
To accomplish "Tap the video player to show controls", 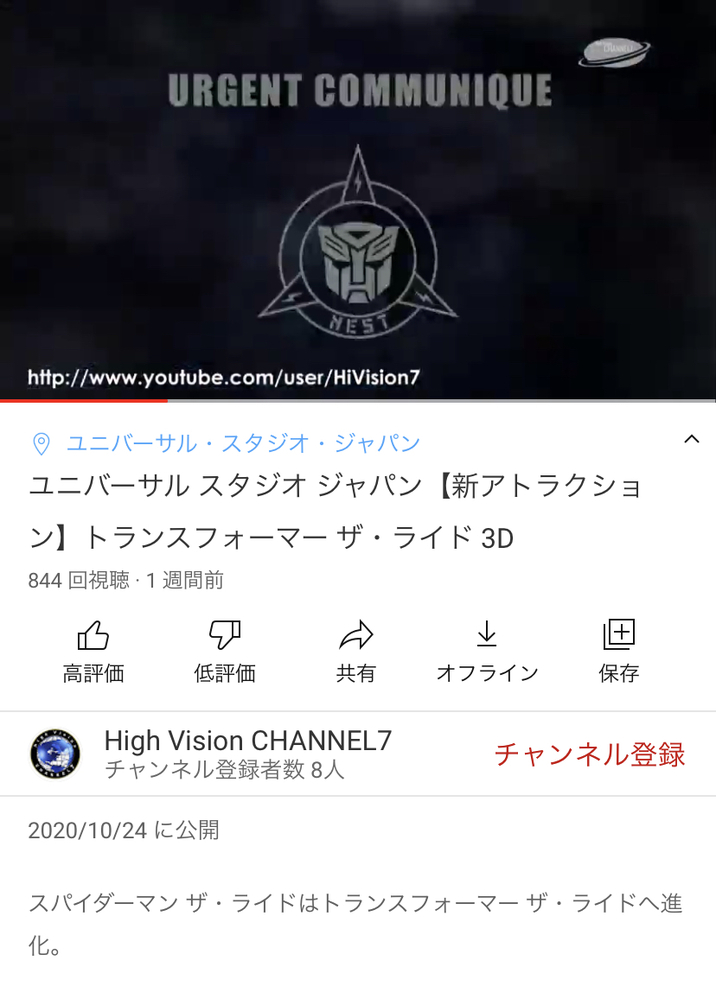I will tap(358, 200).
